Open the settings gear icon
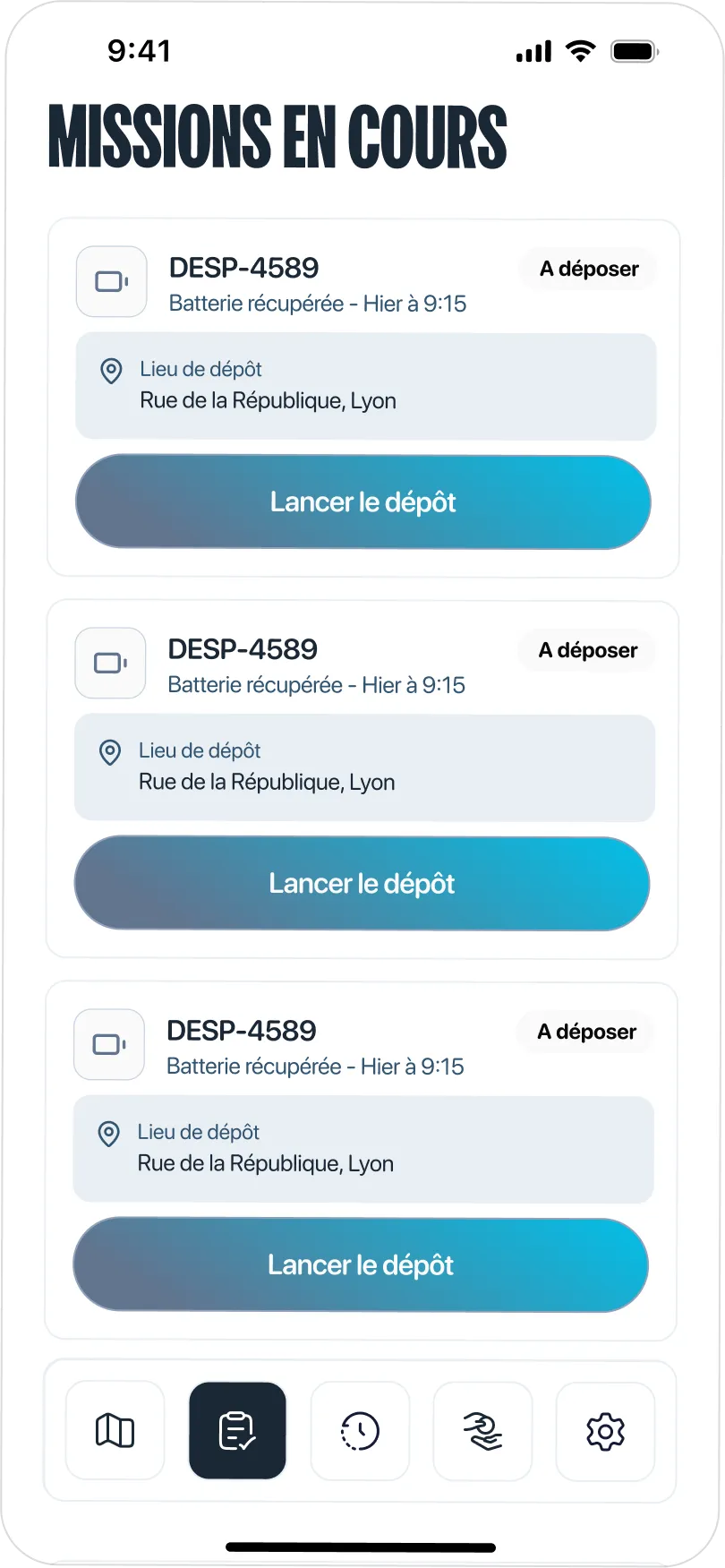Screen dimensions: 725x1568 coord(605,1429)
